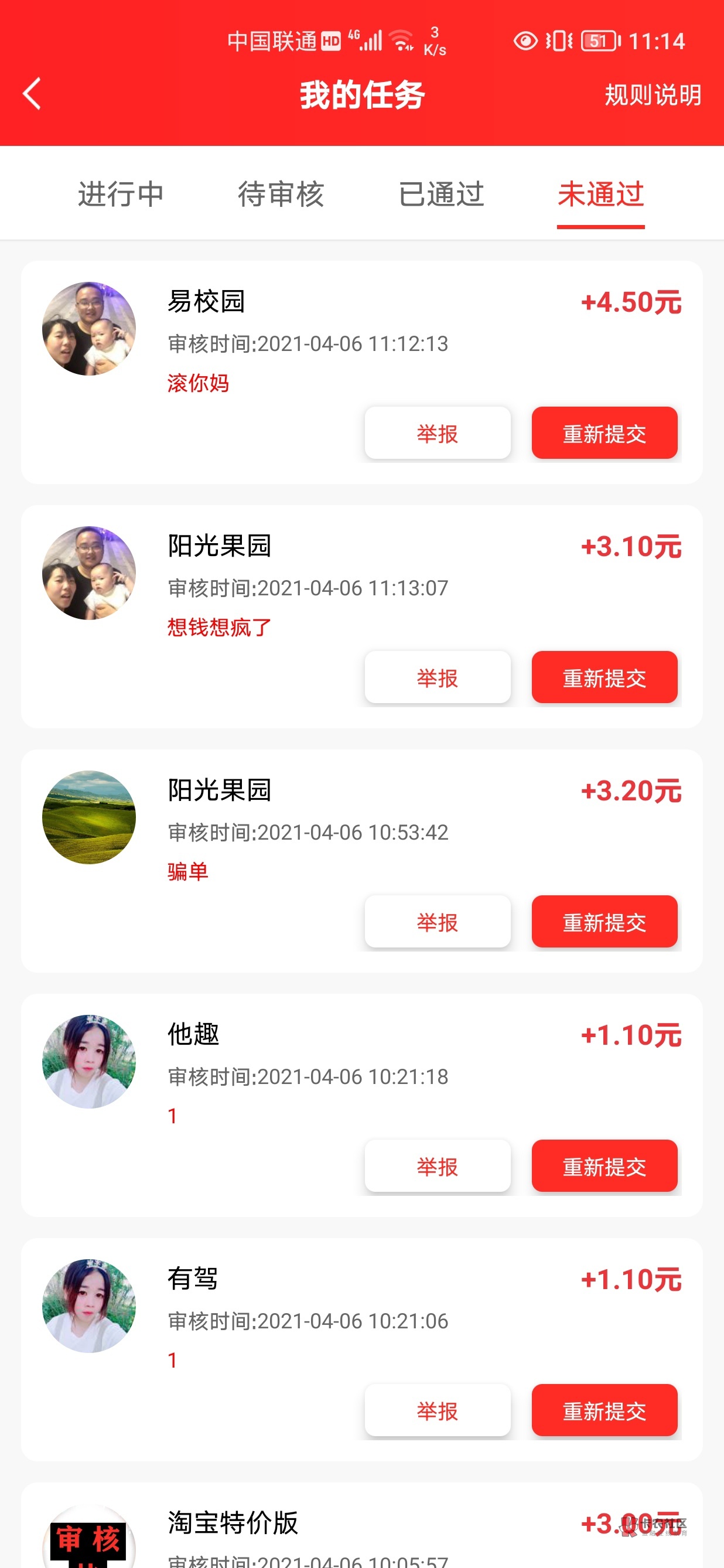Resubmit the 易校园 task via 重新提交
The height and width of the screenshot is (1568, 724).
(604, 434)
